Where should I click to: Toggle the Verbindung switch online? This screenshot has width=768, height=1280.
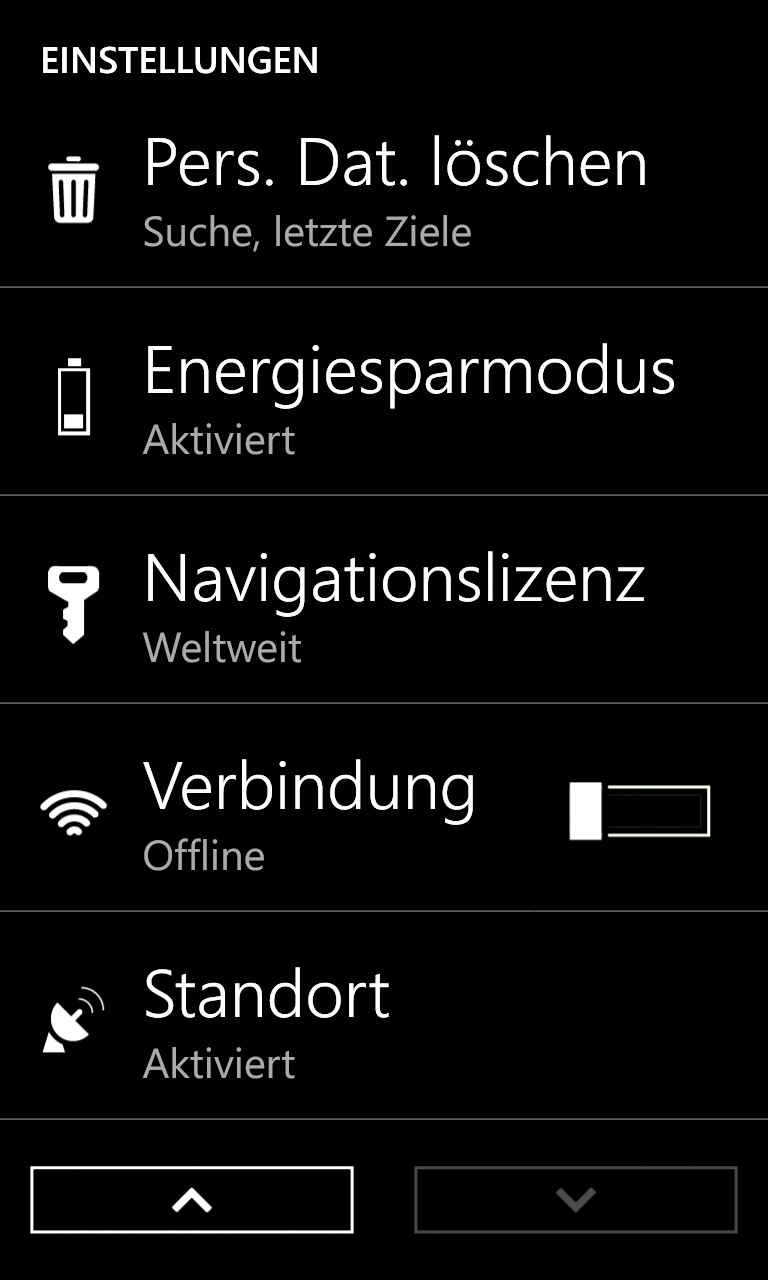(x=639, y=811)
